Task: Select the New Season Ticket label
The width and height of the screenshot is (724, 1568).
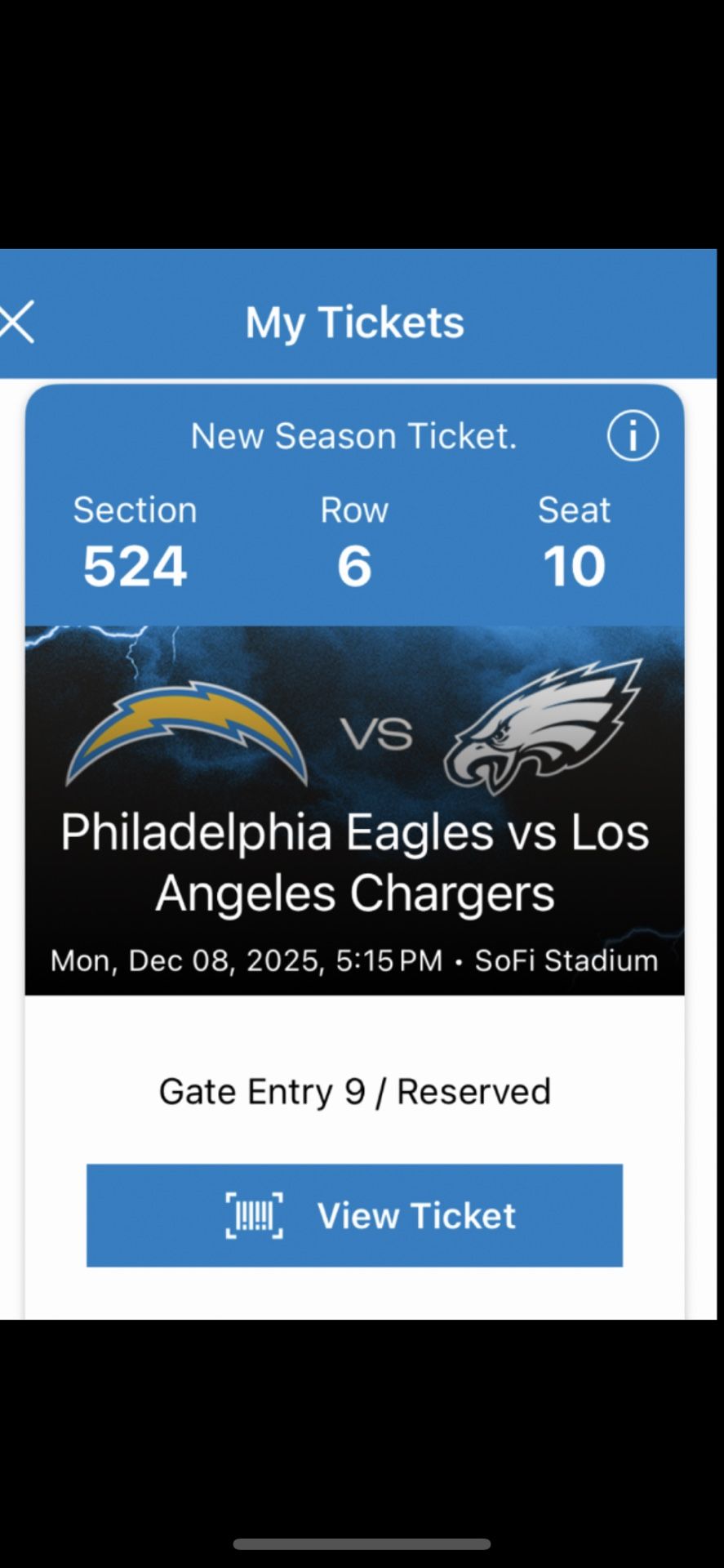Action: pyautogui.click(x=353, y=435)
